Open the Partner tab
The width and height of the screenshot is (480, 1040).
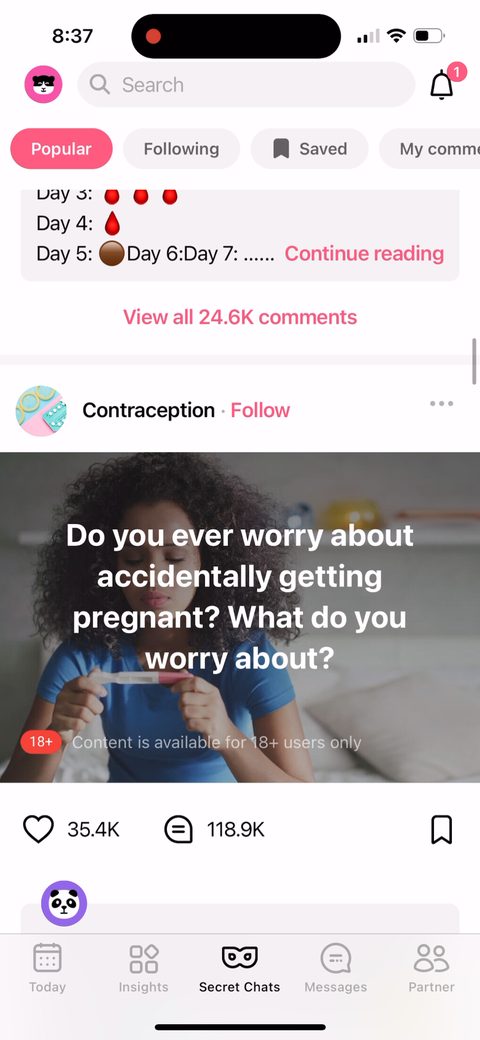[432, 967]
